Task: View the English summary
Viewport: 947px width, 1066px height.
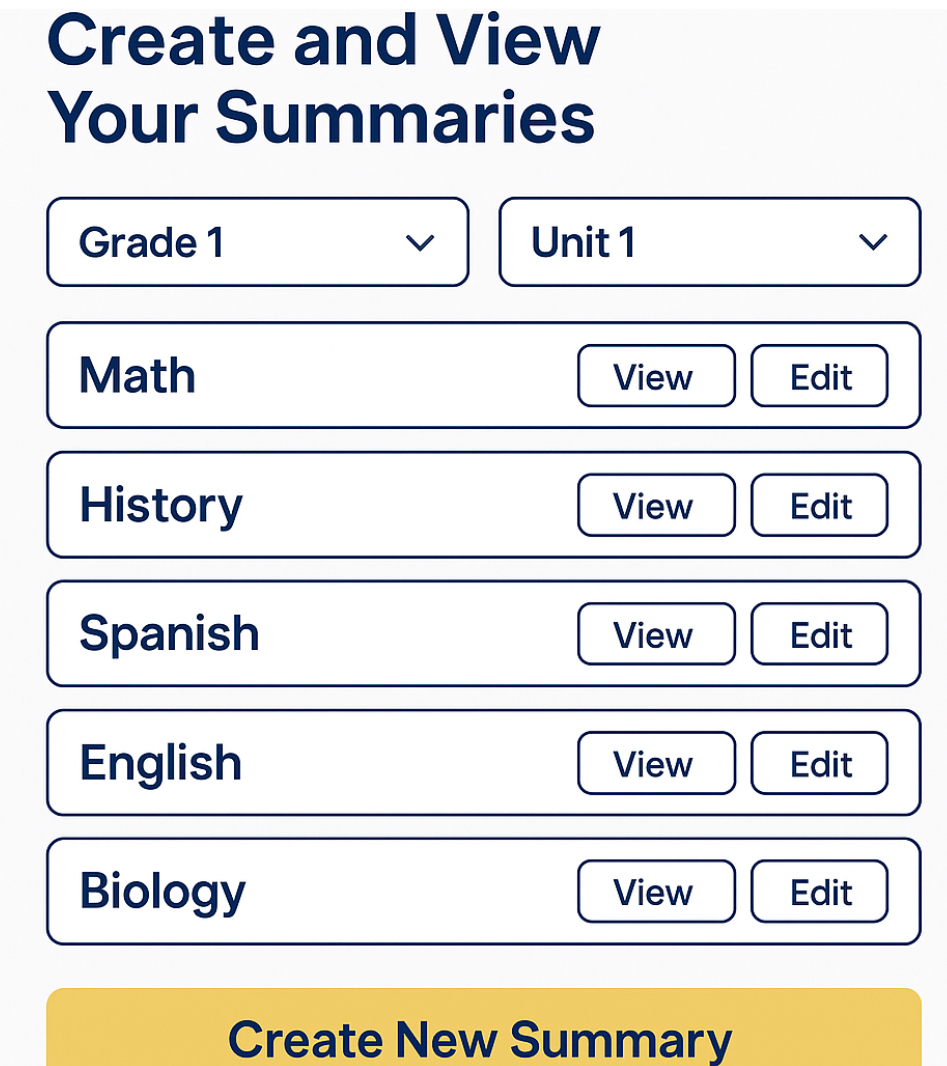Action: click(655, 763)
